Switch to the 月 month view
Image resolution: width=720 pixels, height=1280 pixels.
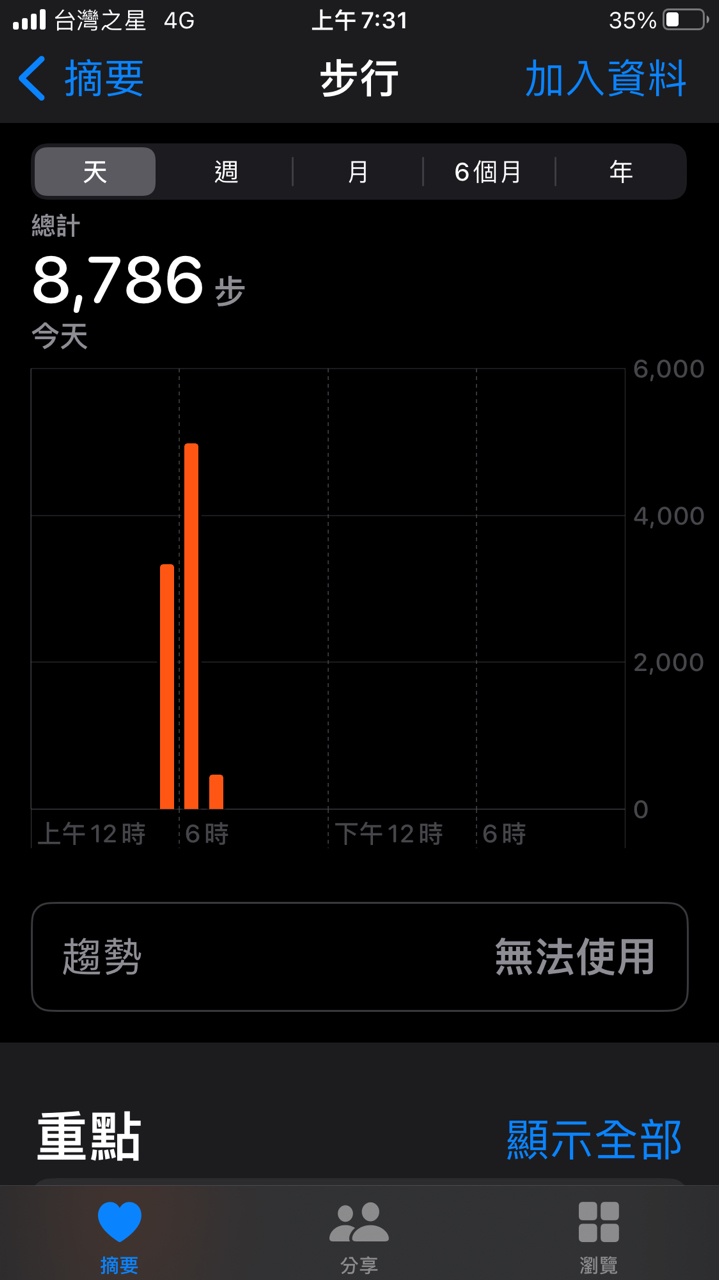[x=358, y=172]
